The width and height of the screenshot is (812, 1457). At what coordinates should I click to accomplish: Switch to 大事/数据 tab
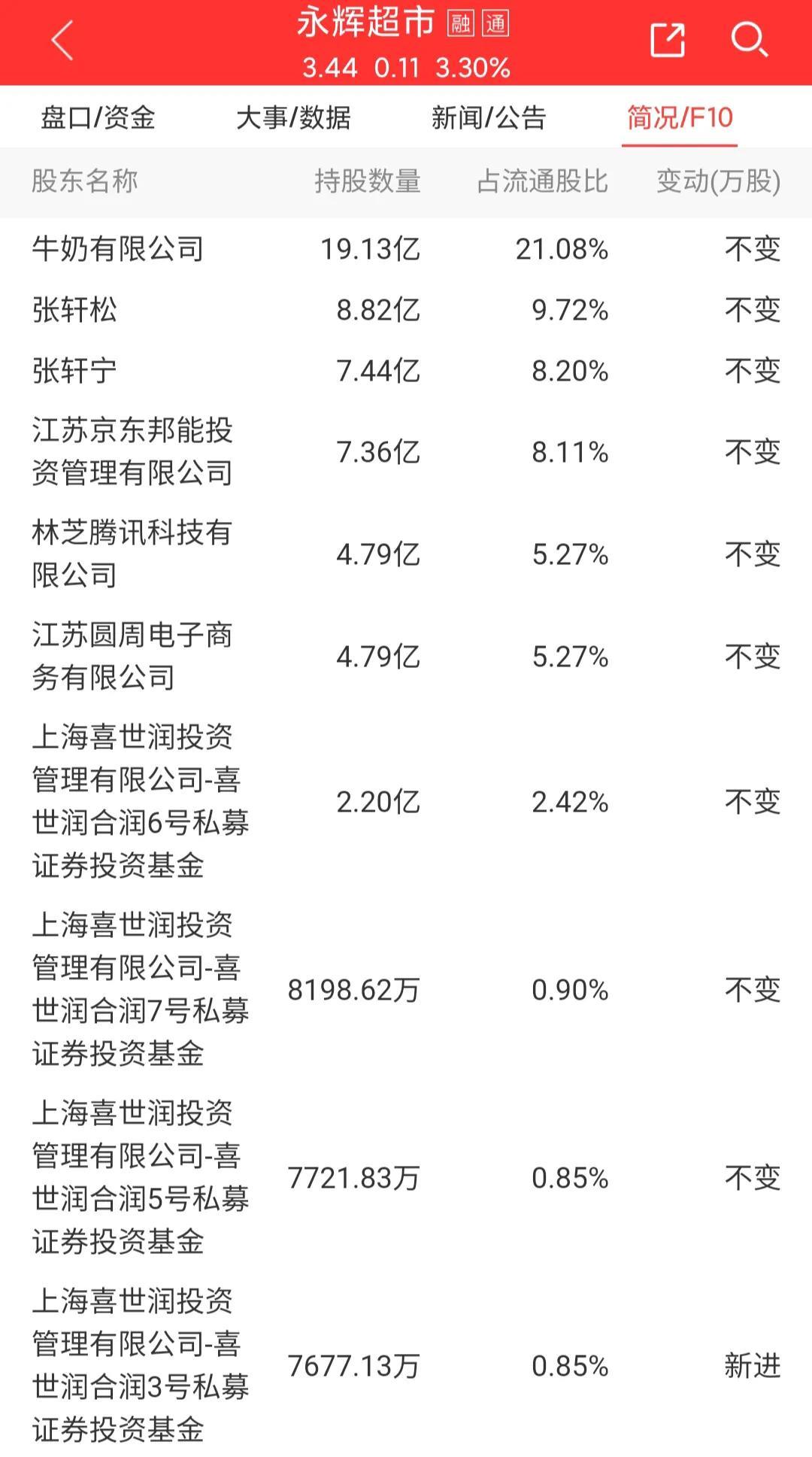pos(293,118)
